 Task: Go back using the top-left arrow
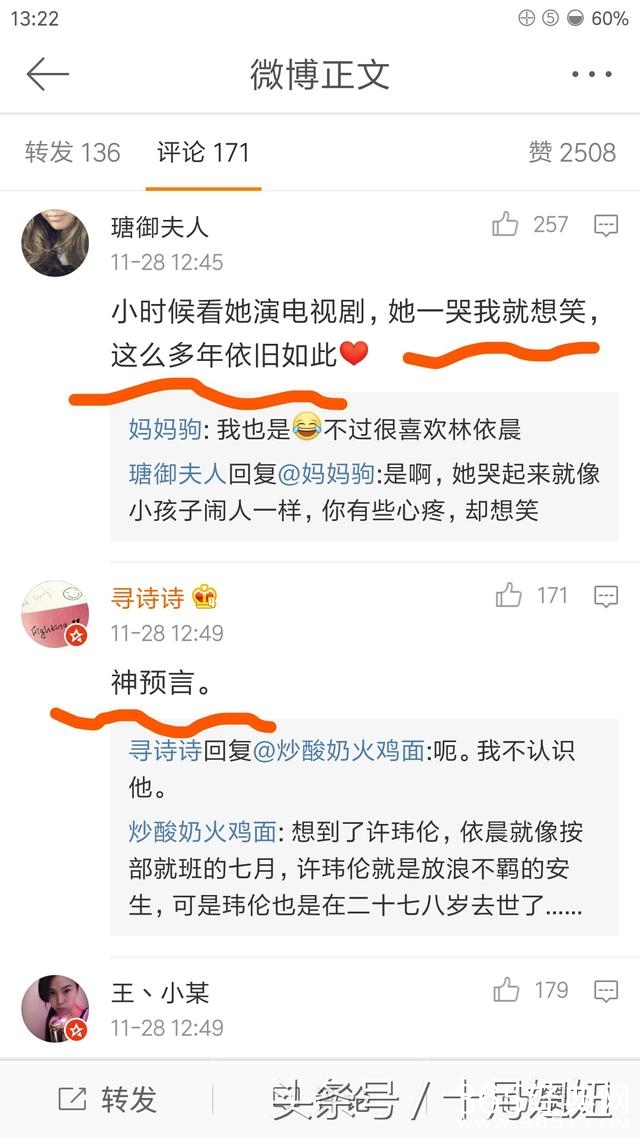(47, 75)
